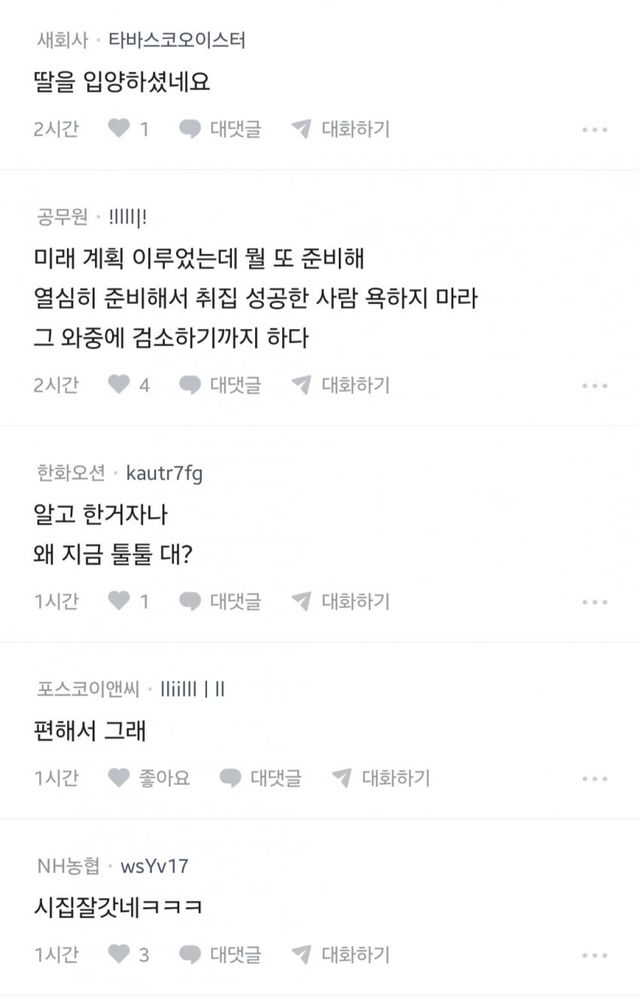Open the three-dot menu on the kautr7fg comment
The image size is (640, 999).
(595, 602)
